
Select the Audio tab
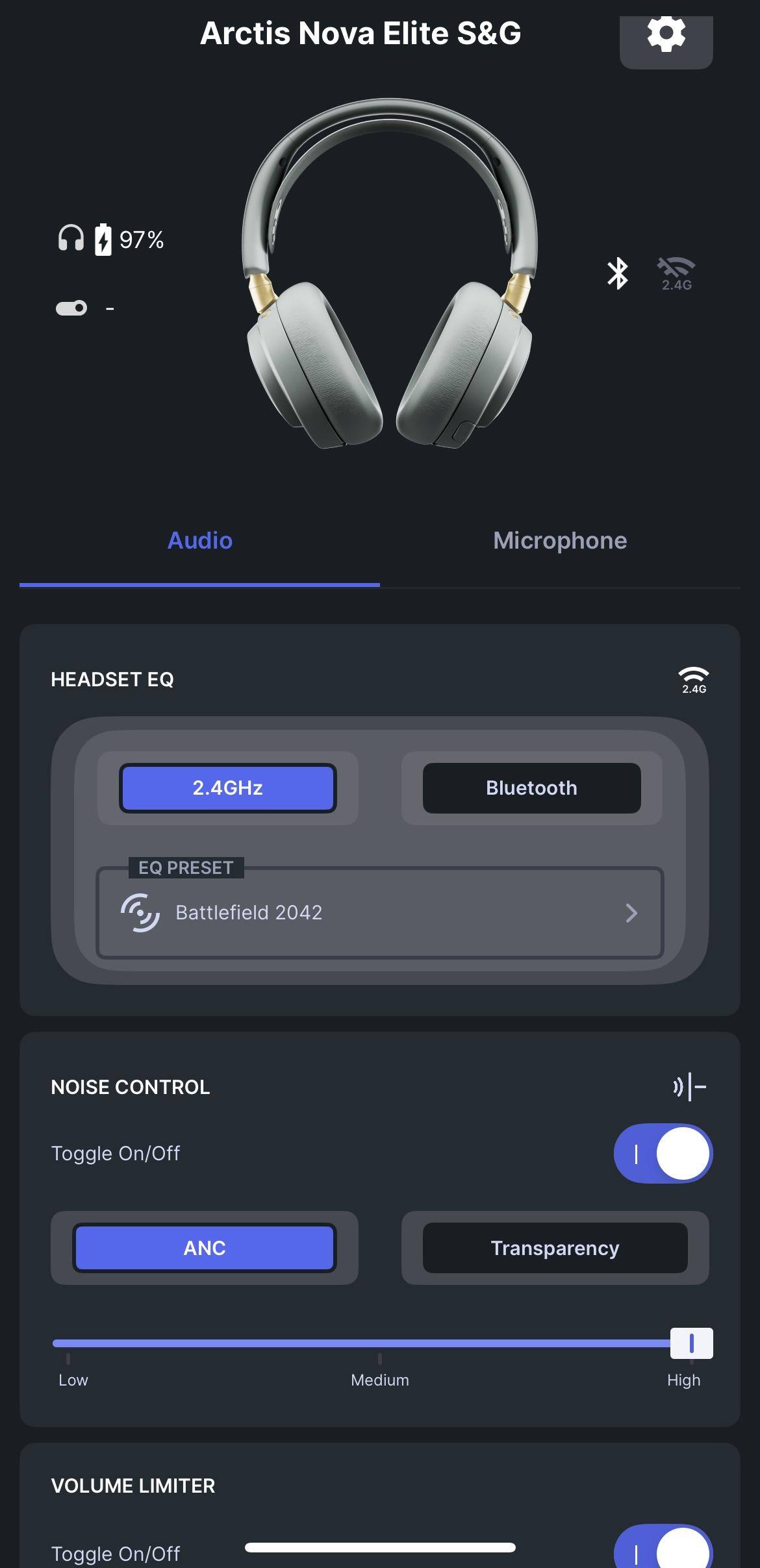[199, 541]
